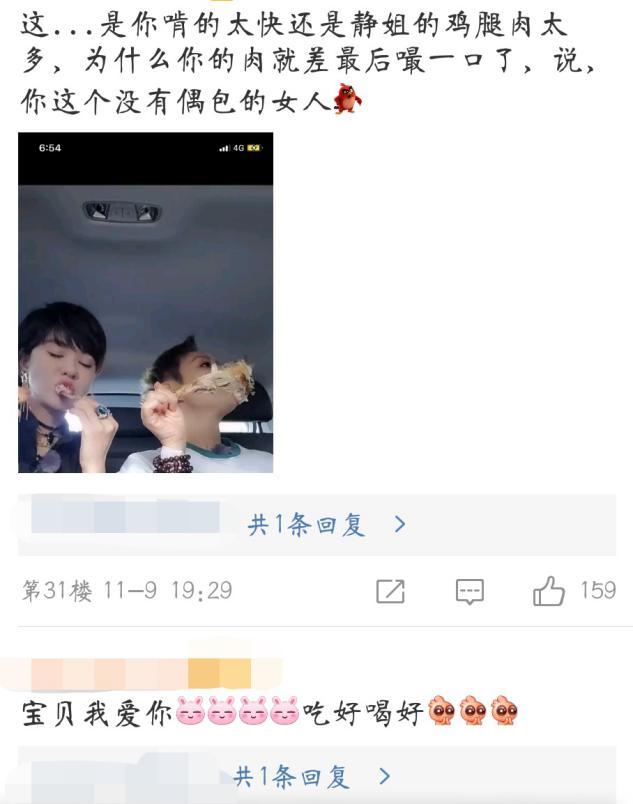Expand the 1 reply under 宝贝我爱你 comment

pyautogui.click(x=313, y=776)
